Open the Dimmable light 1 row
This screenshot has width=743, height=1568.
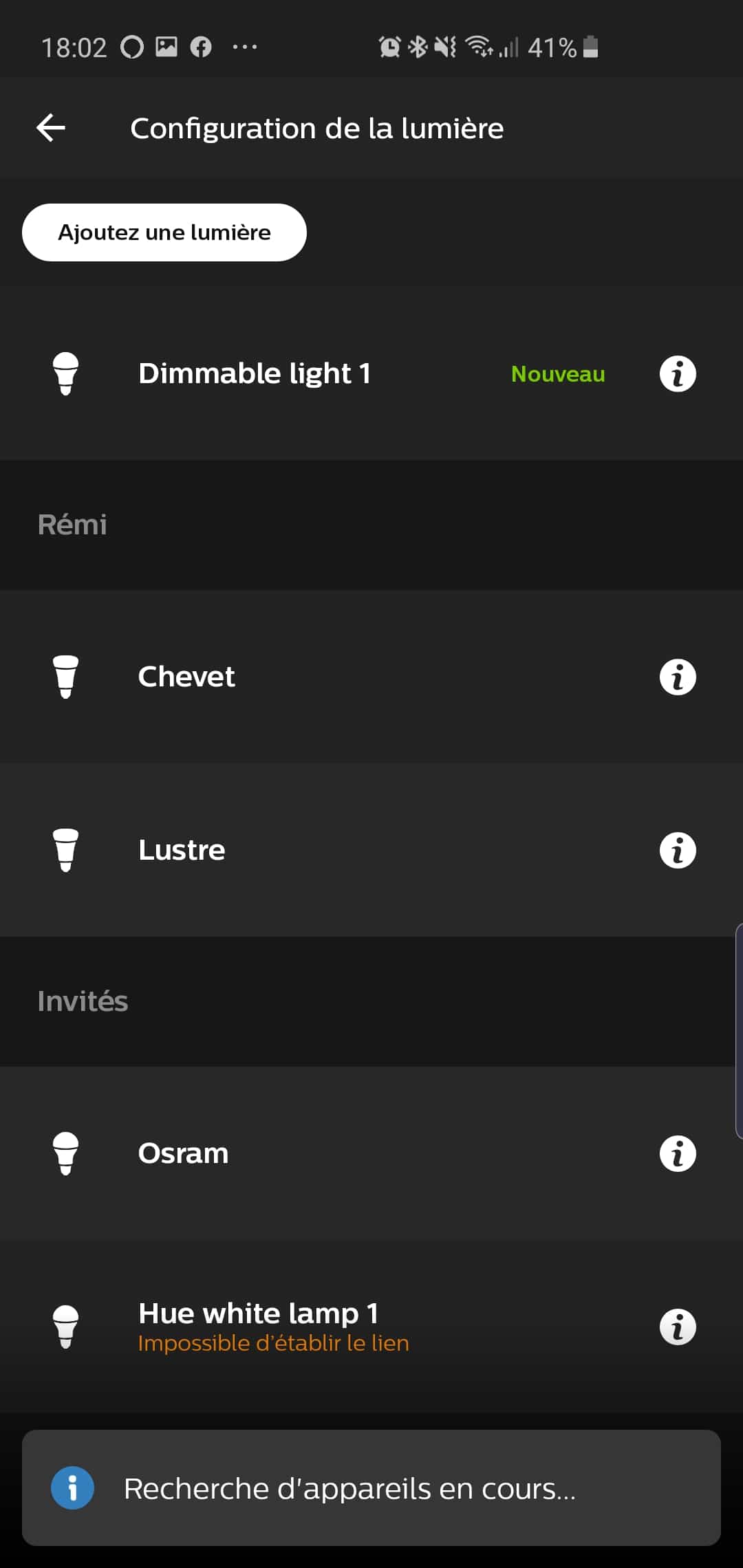coord(371,374)
